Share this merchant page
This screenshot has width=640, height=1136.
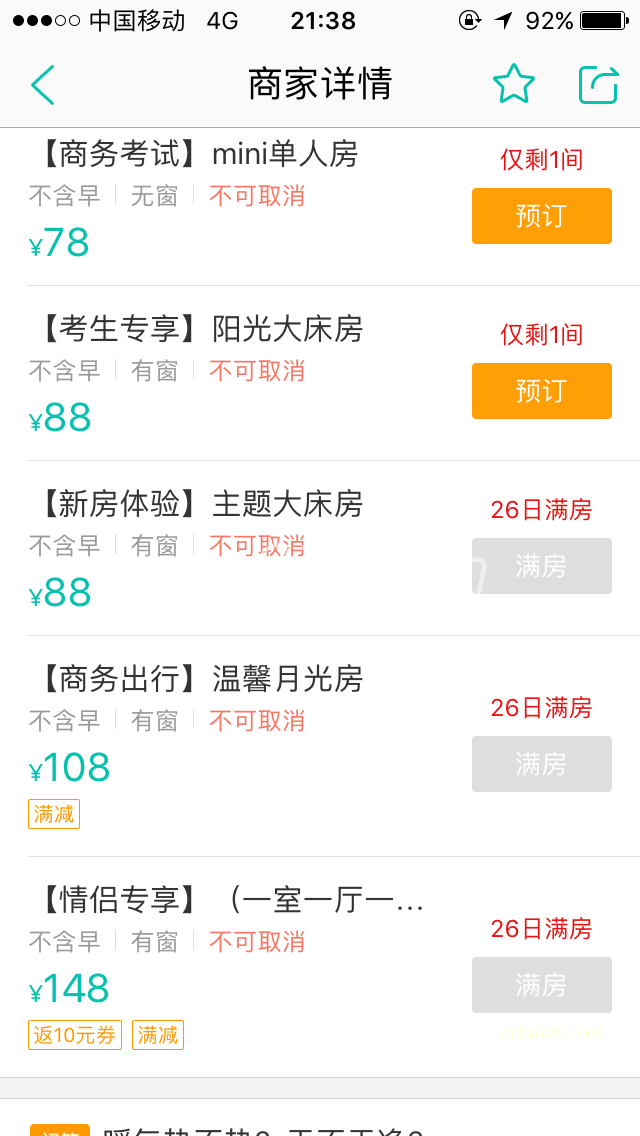[x=599, y=85]
